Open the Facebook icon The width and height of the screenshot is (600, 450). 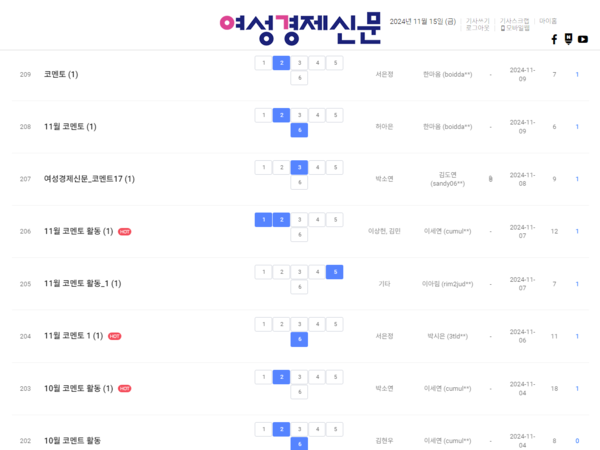[x=554, y=40]
